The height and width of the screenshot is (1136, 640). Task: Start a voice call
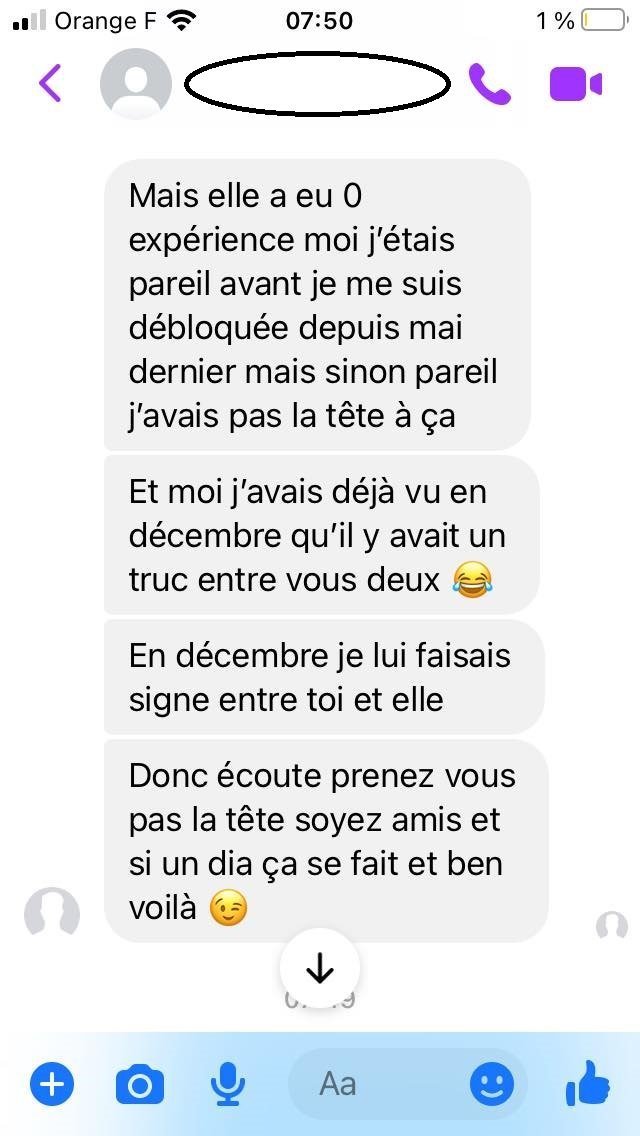pyautogui.click(x=489, y=85)
